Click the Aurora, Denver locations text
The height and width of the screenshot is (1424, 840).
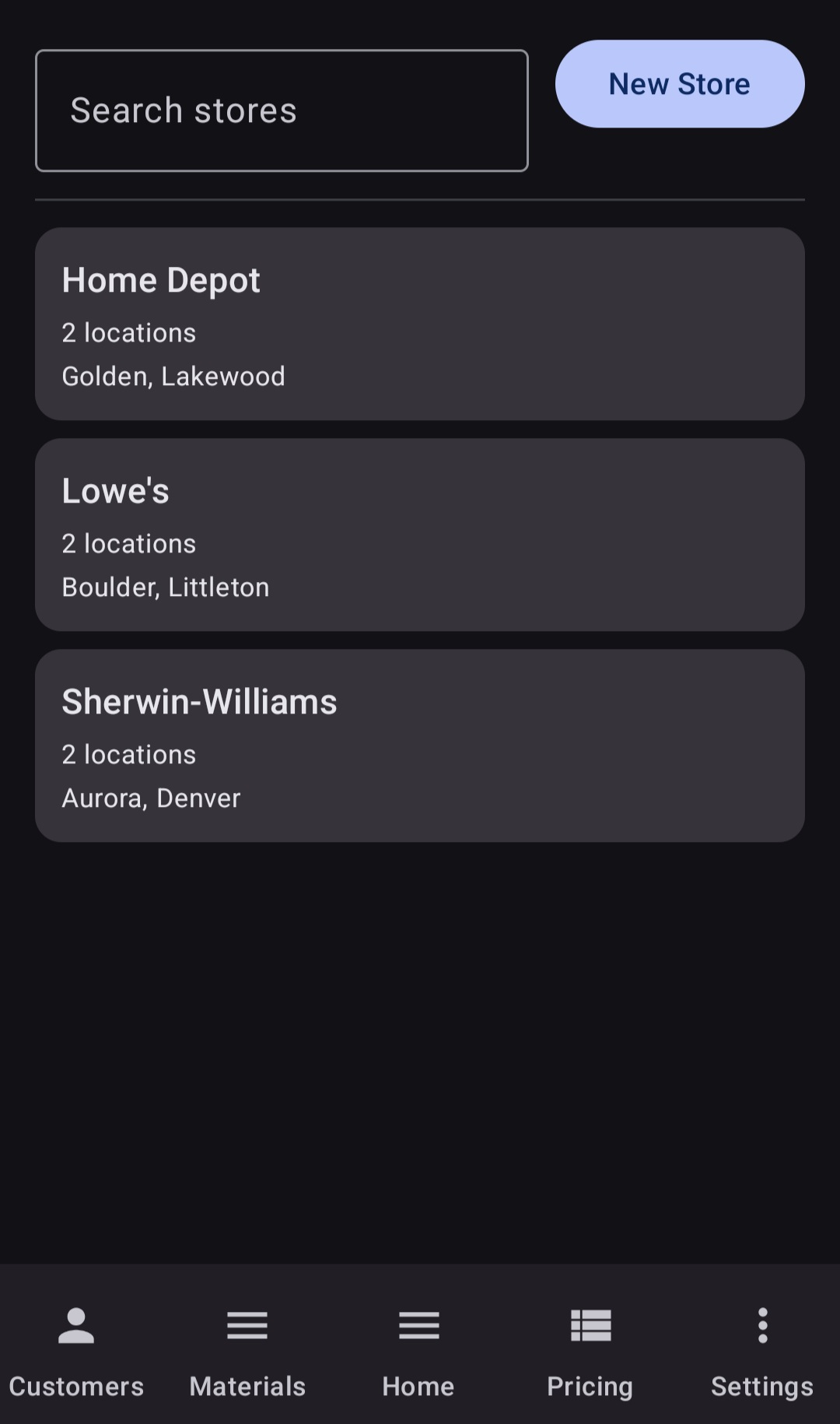tap(151, 798)
